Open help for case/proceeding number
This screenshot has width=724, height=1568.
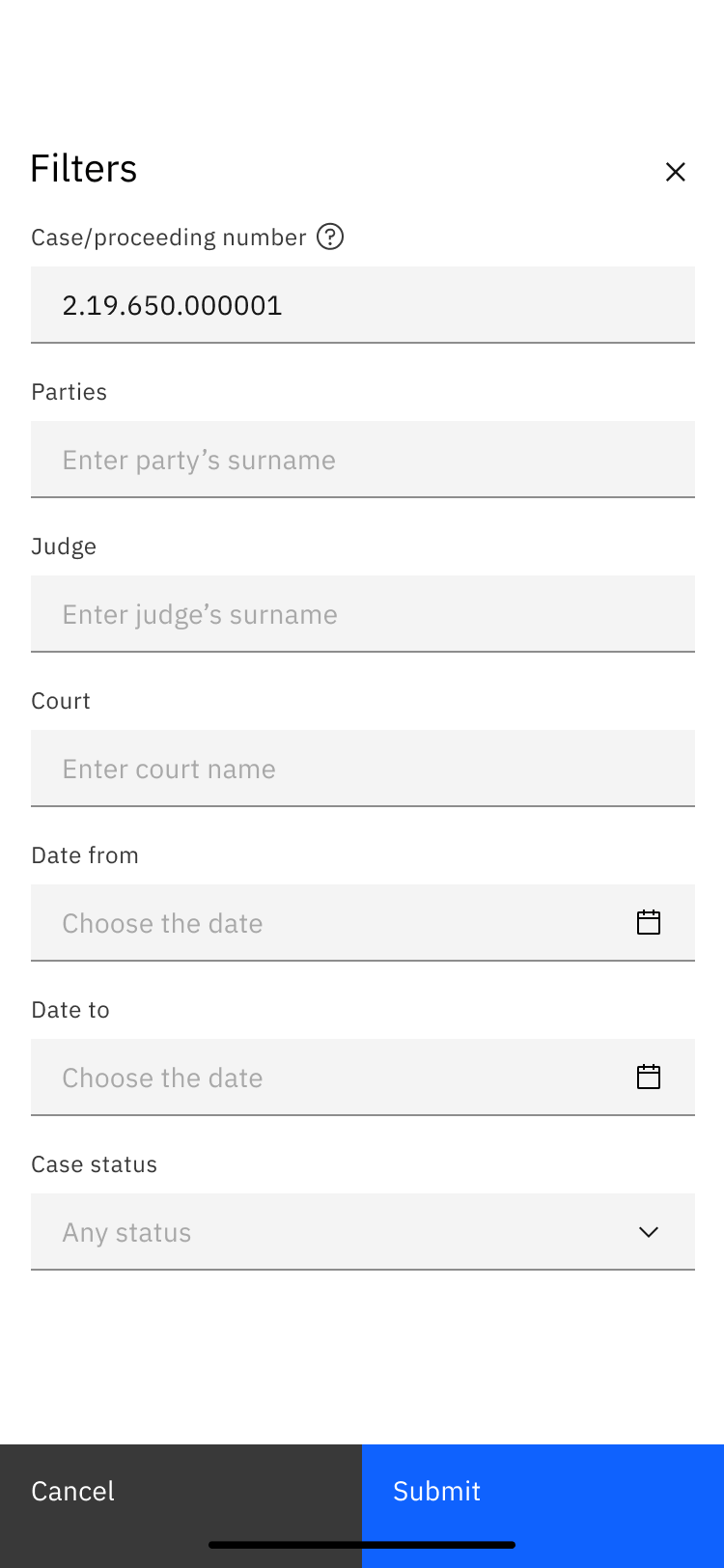click(x=330, y=237)
